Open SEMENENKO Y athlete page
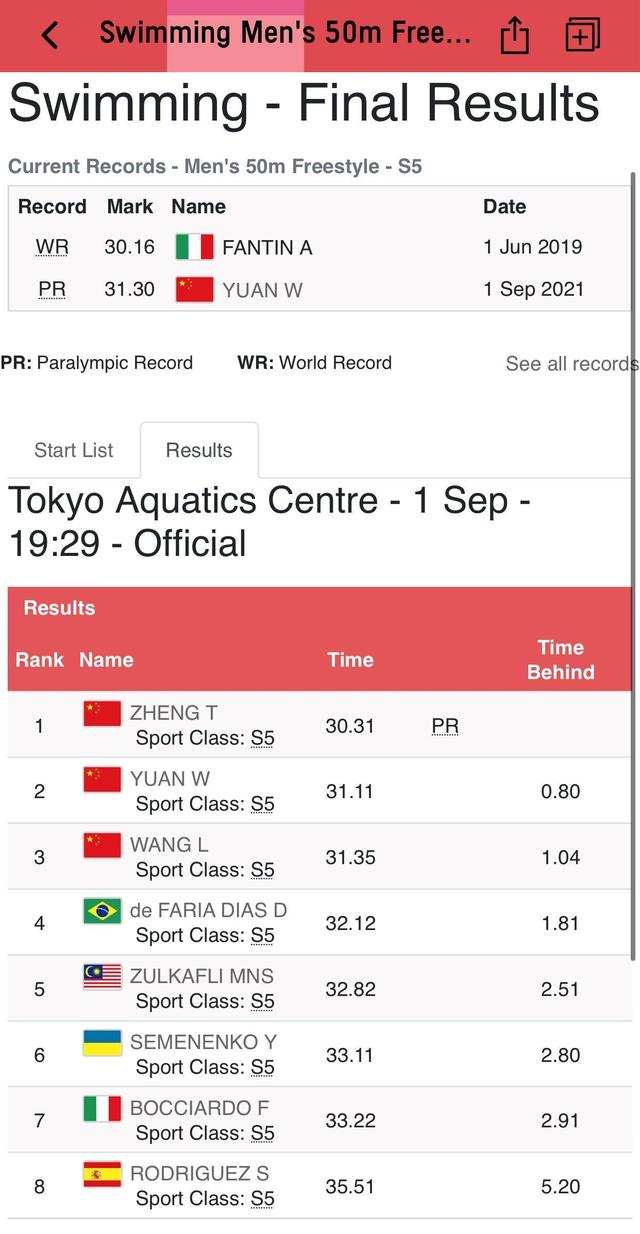The height and width of the screenshot is (1234, 640). (203, 1042)
